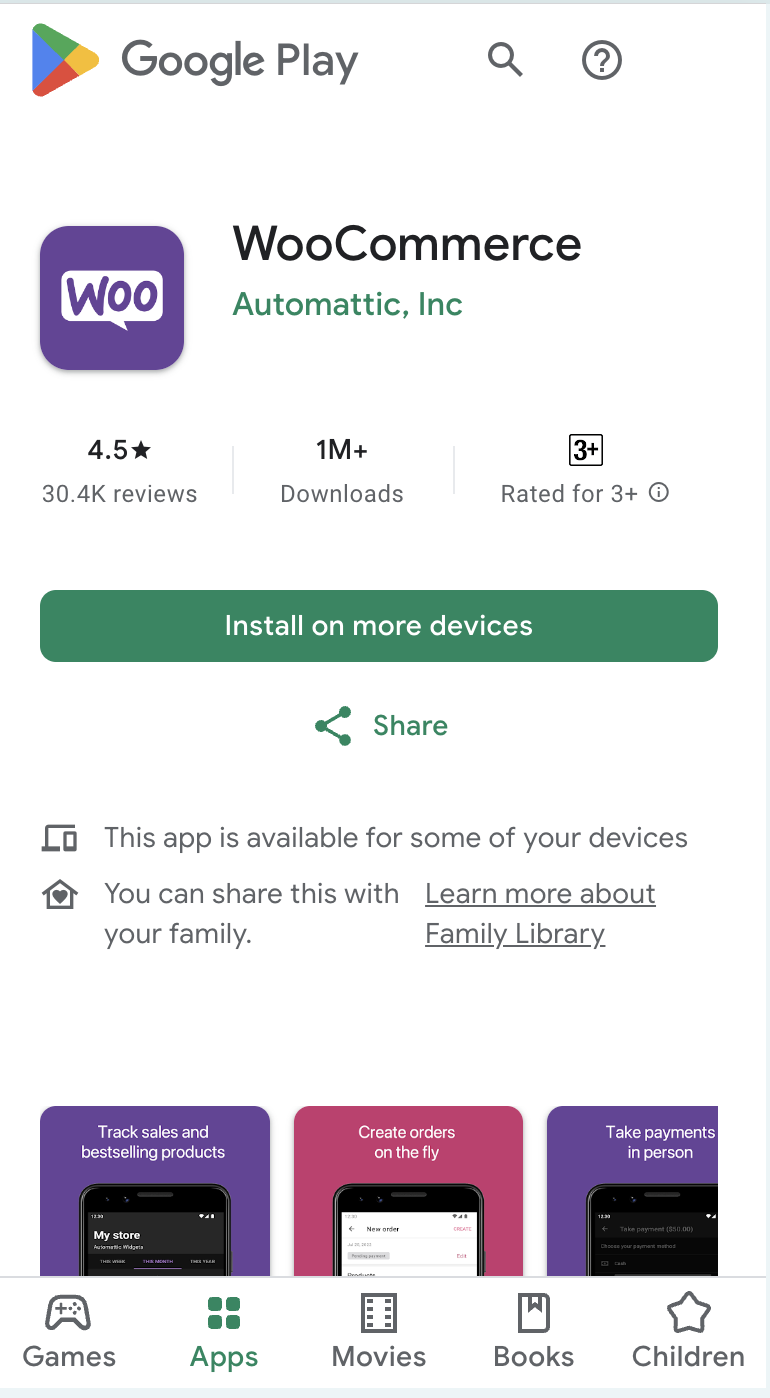770x1398 pixels.
Task: Switch to the Games tab
Action: point(69,1332)
